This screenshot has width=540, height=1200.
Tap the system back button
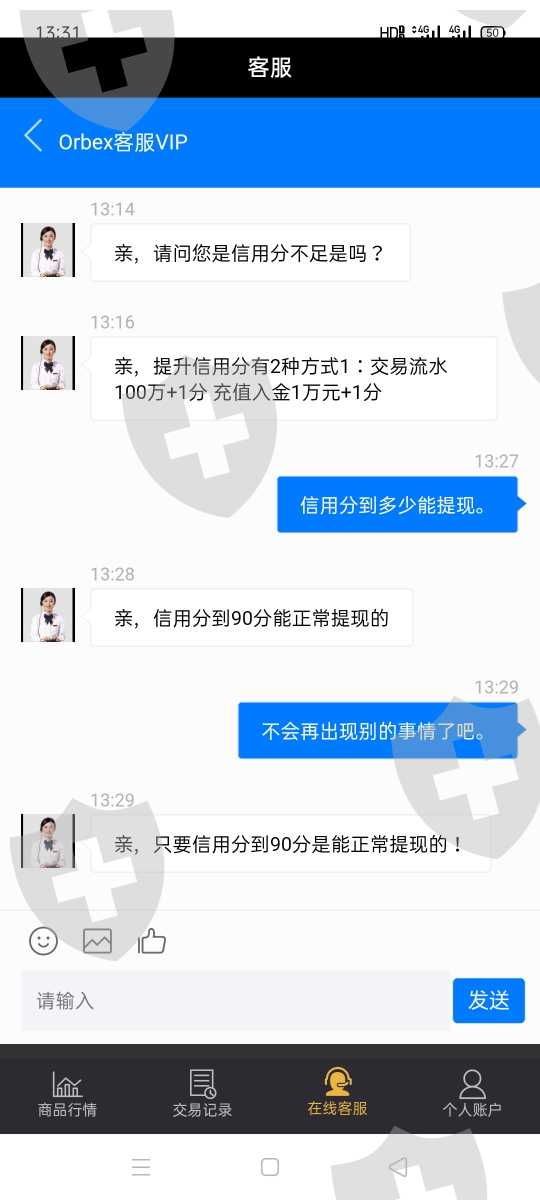tap(398, 1167)
